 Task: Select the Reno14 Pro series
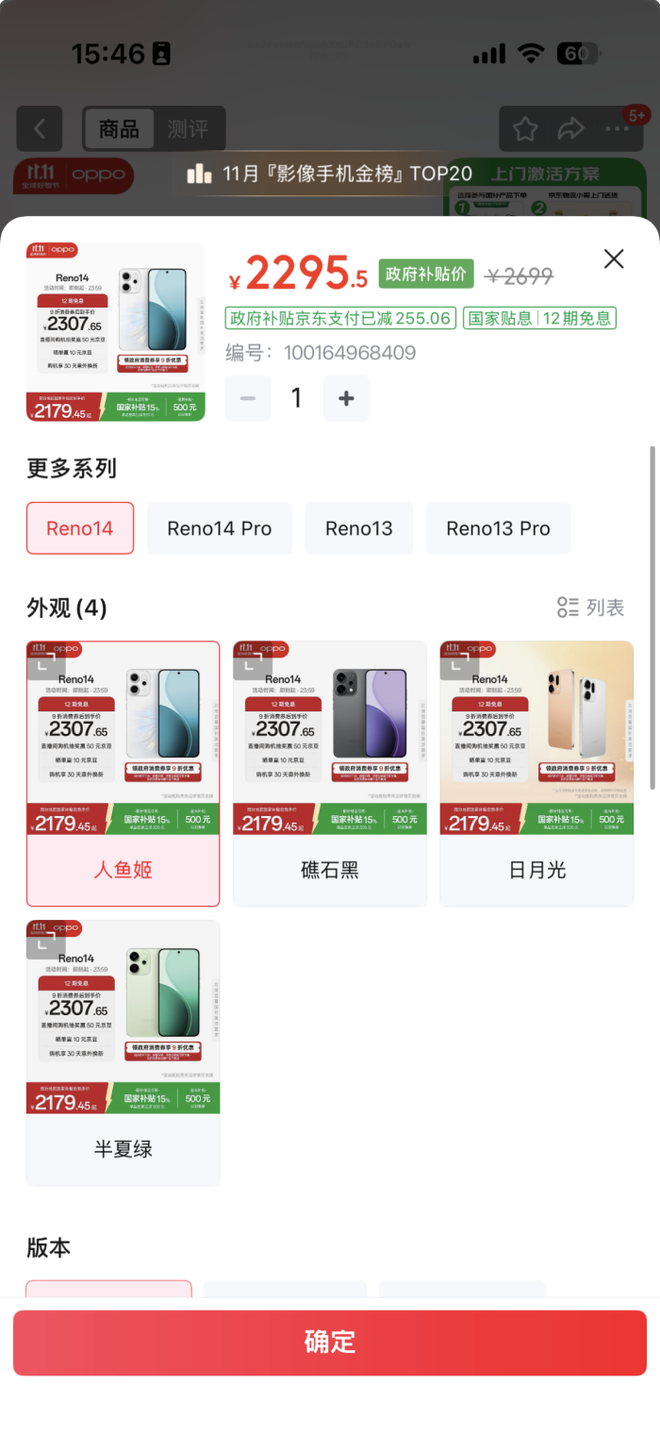coord(219,528)
